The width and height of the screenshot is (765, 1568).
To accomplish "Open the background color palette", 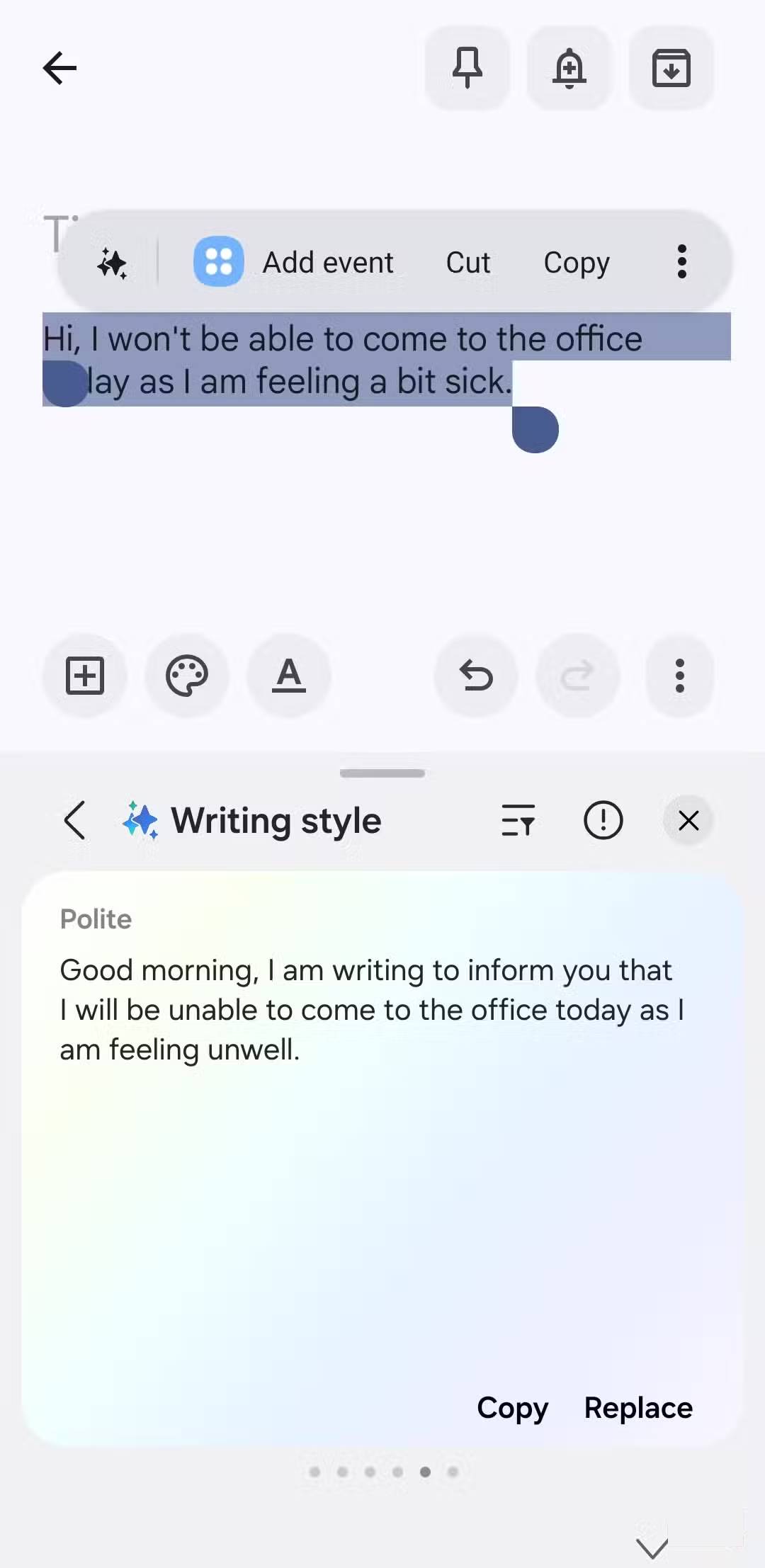I will [187, 675].
